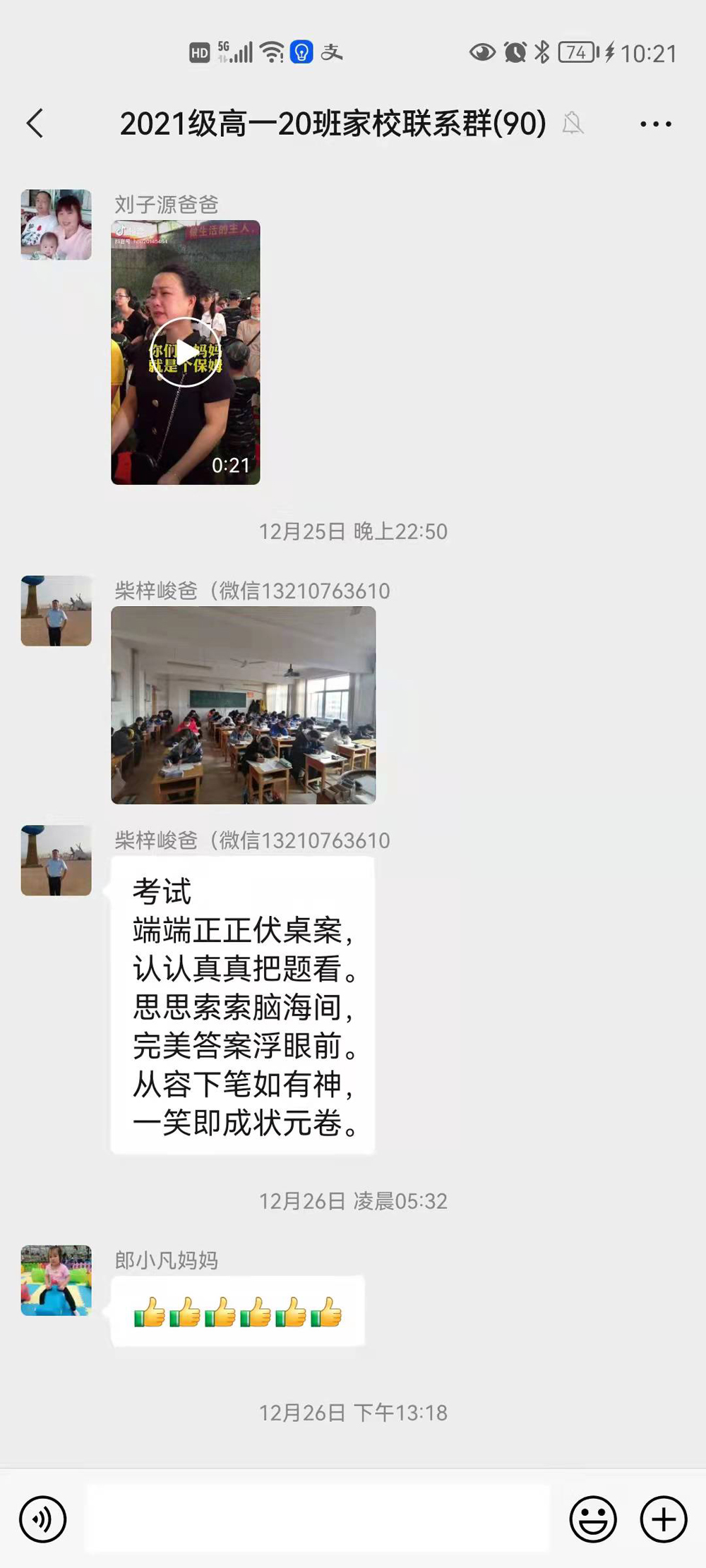Go back from the group chat
The height and width of the screenshot is (1568, 706).
tap(35, 123)
